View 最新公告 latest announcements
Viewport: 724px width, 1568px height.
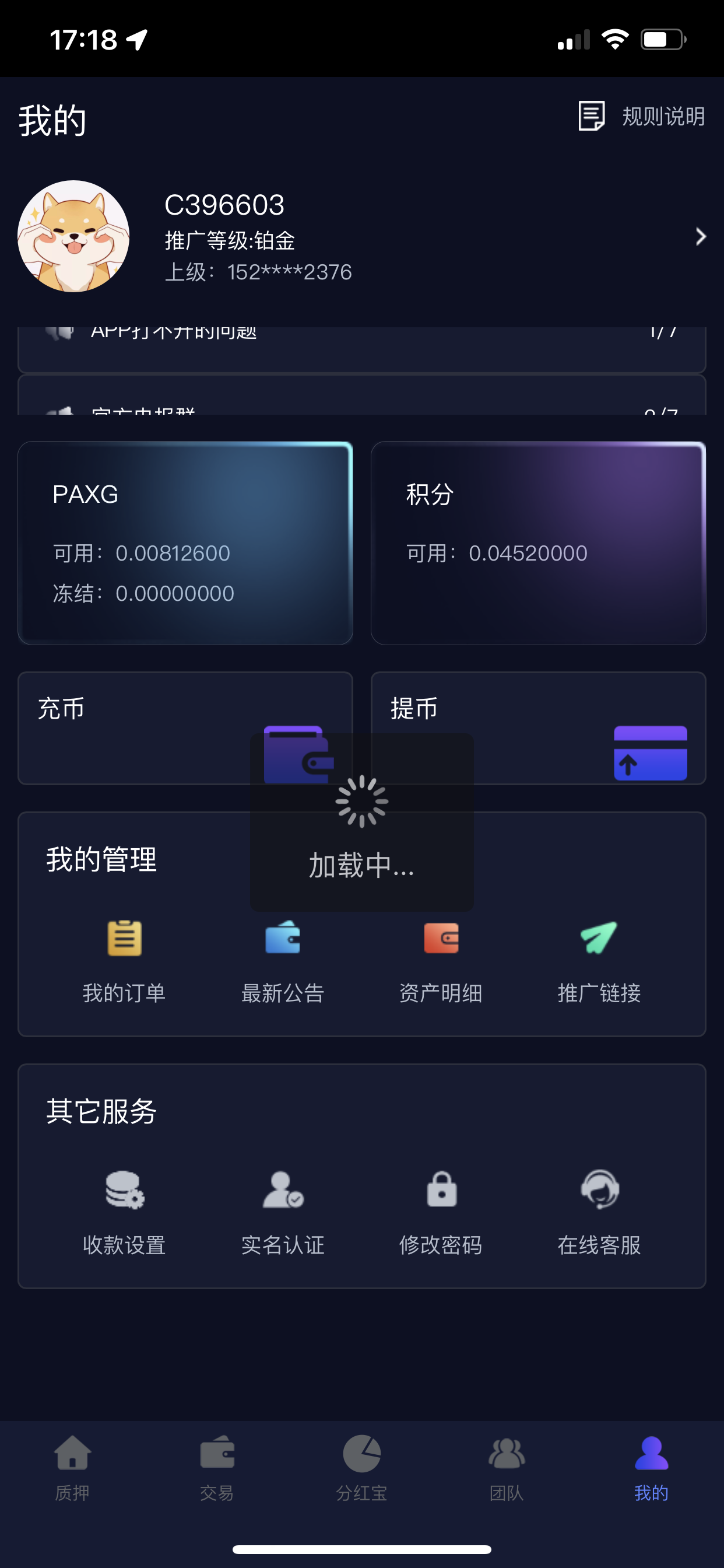[282, 961]
